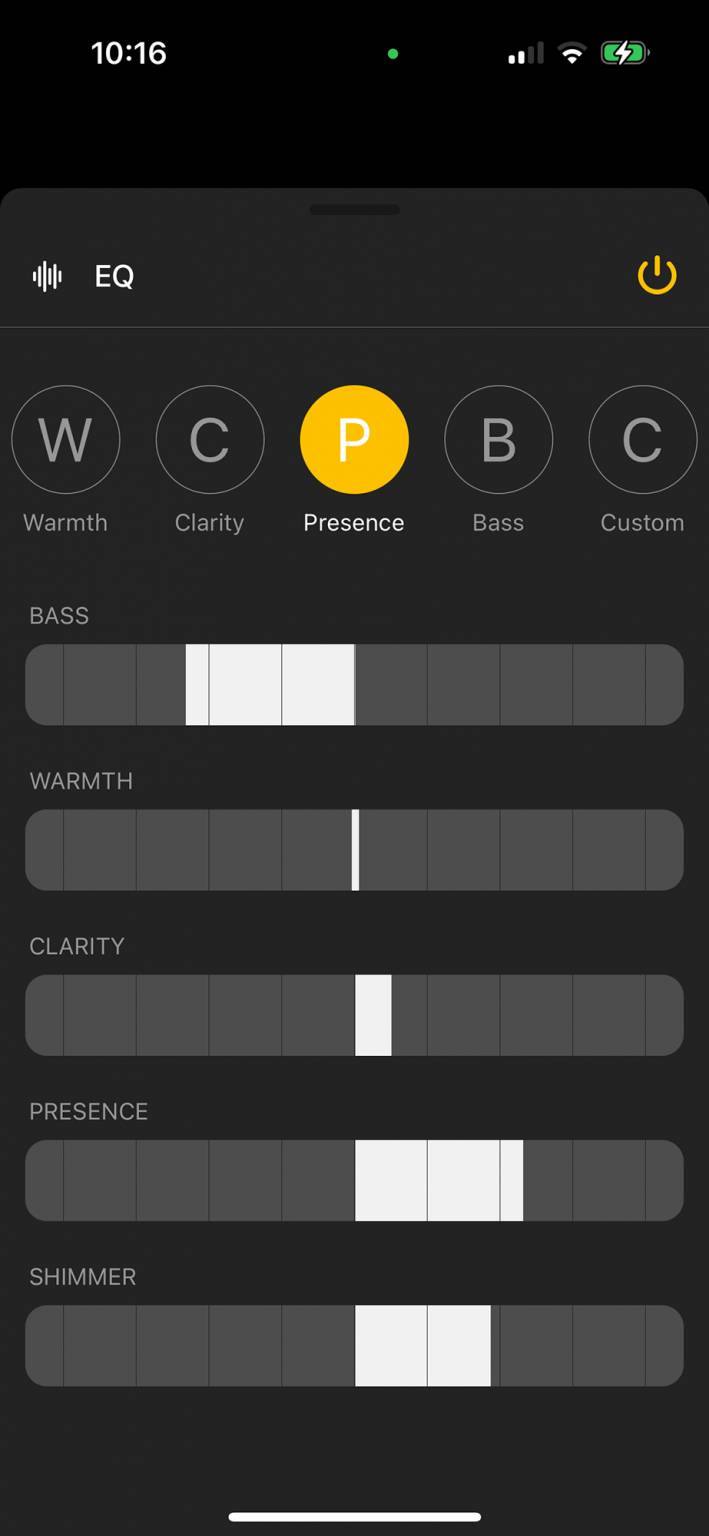709x1536 pixels.
Task: Select the Warmth preset
Action: point(66,440)
